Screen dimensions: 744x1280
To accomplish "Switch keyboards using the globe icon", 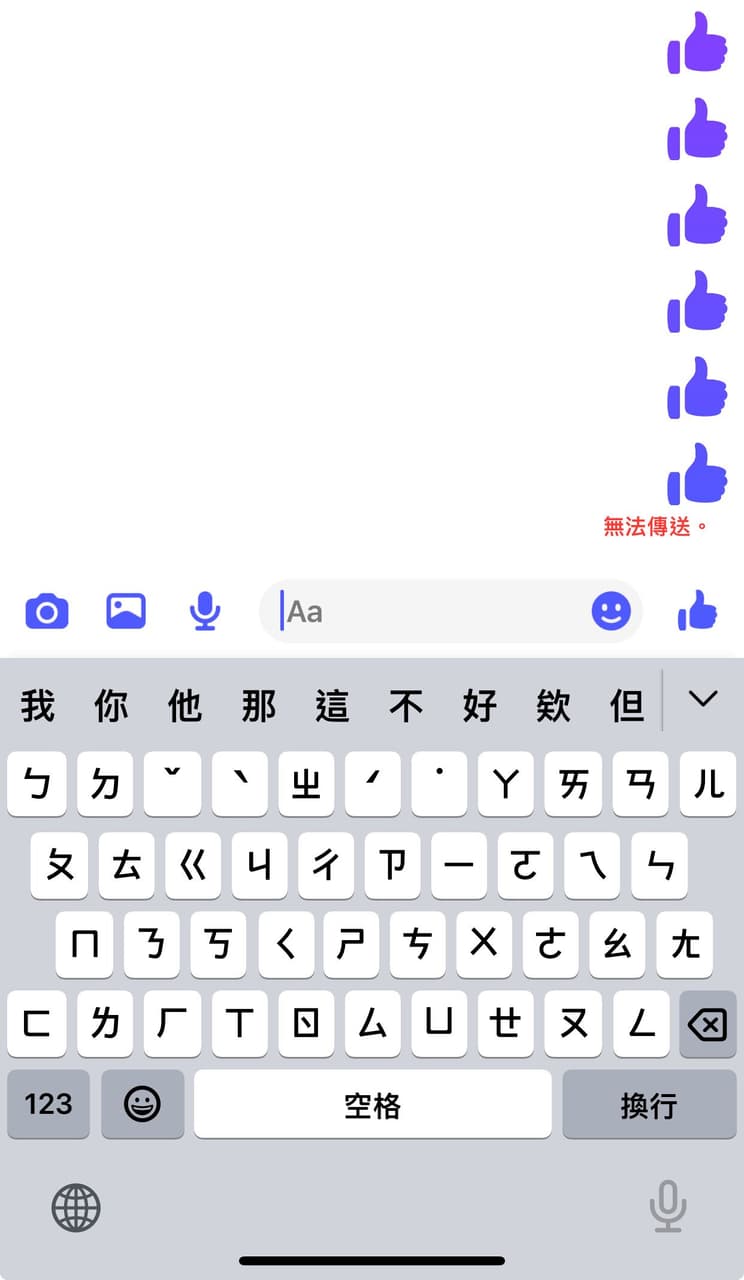I will click(x=76, y=1208).
